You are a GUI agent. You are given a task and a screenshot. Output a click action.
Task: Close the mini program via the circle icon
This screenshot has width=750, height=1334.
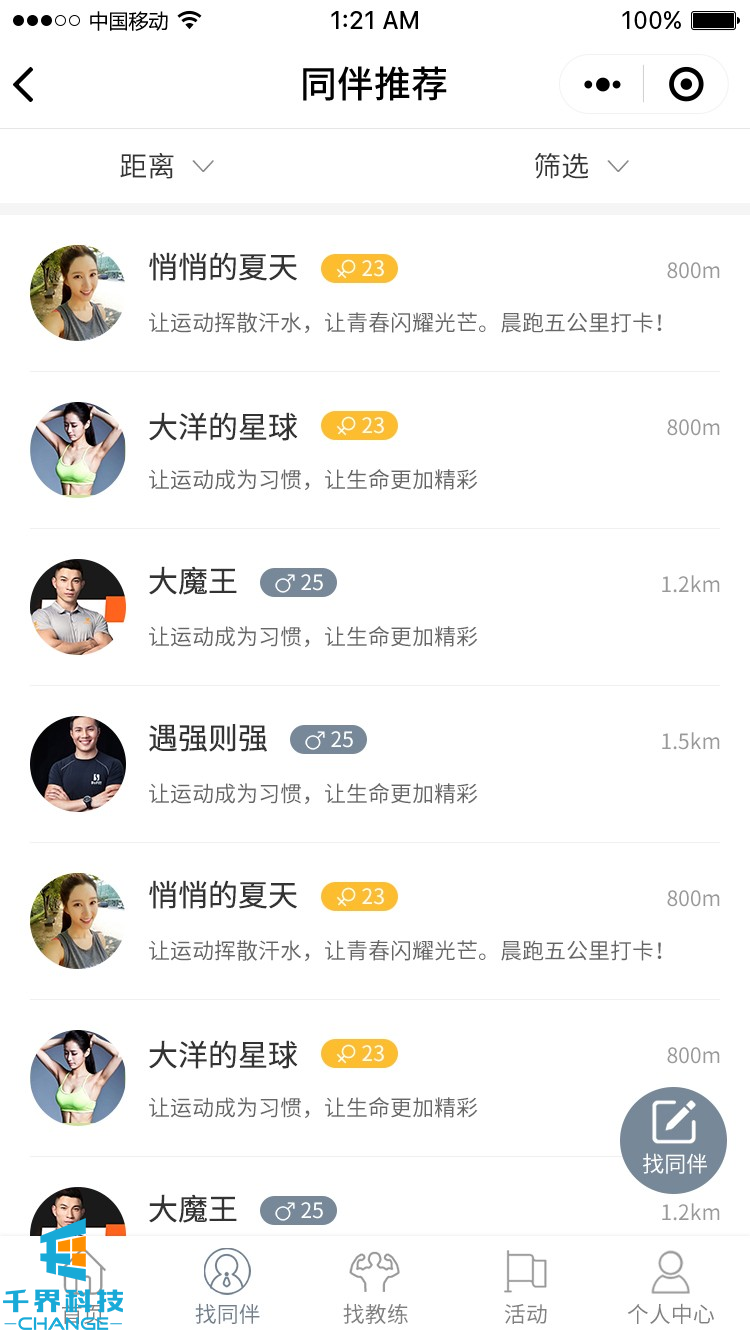click(686, 85)
